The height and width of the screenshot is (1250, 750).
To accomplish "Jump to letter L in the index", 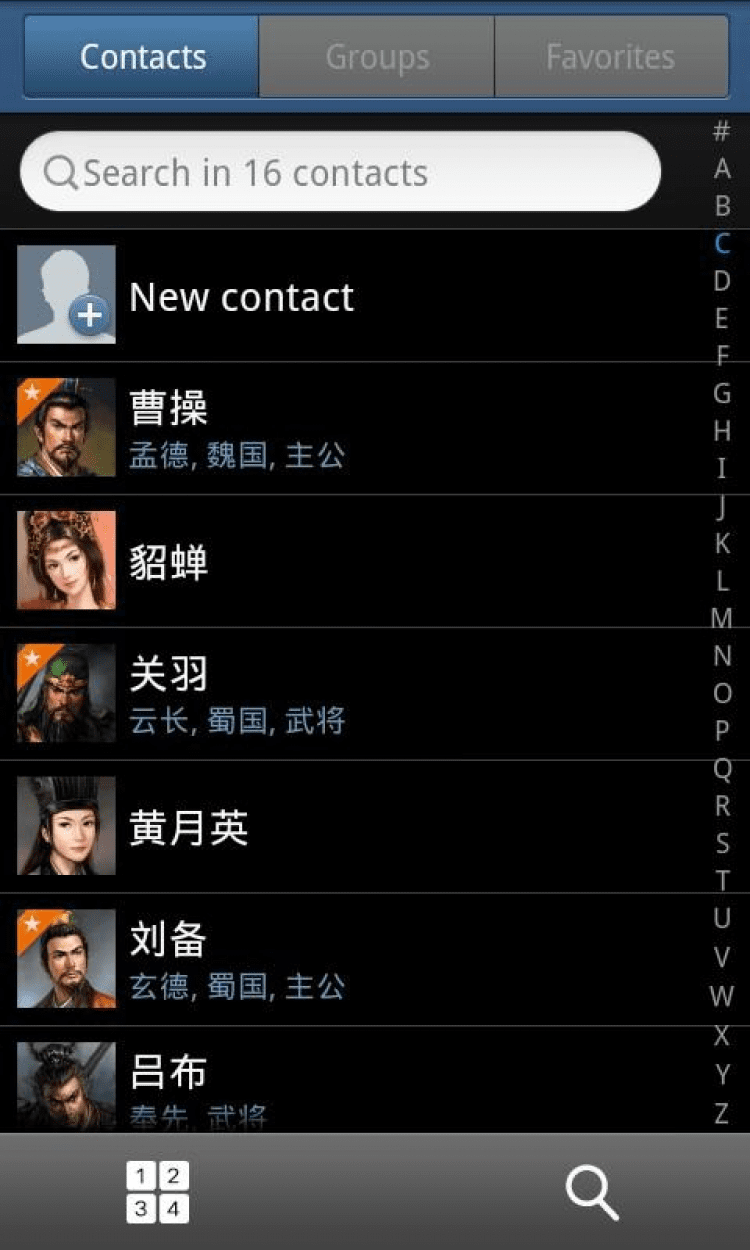I will click(722, 581).
